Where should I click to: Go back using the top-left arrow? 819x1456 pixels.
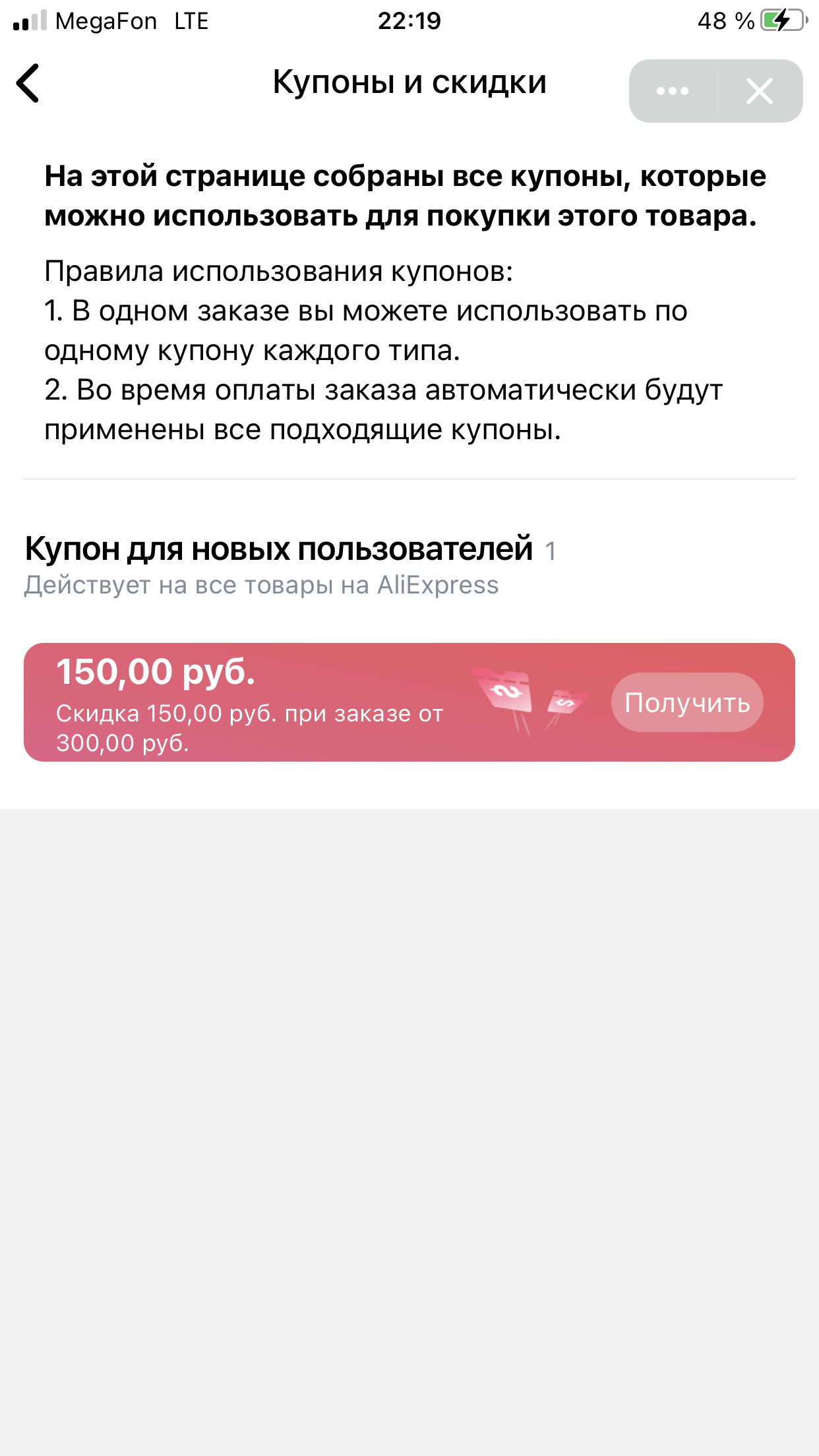coord(28,83)
